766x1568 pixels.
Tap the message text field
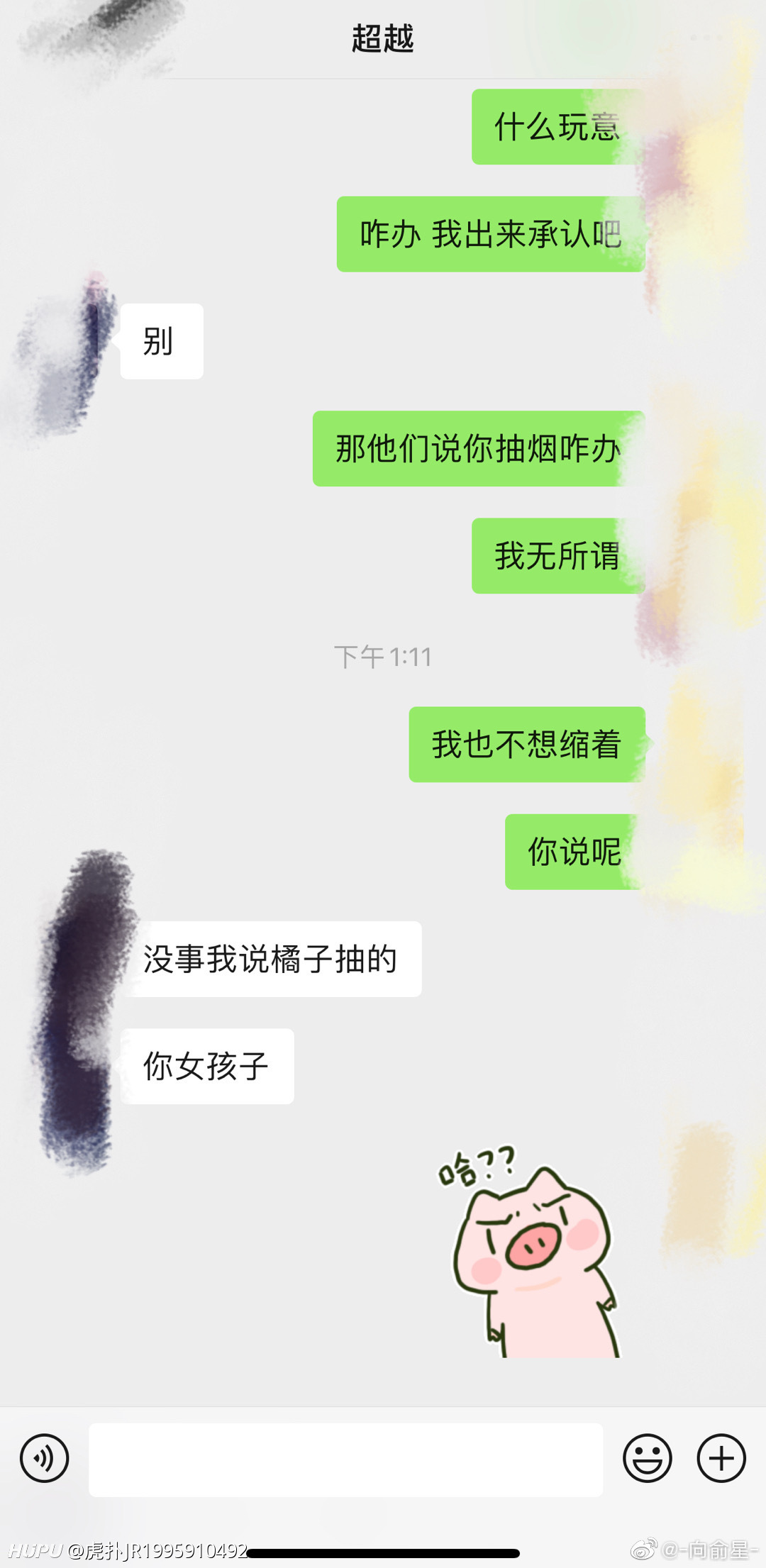[346, 1459]
